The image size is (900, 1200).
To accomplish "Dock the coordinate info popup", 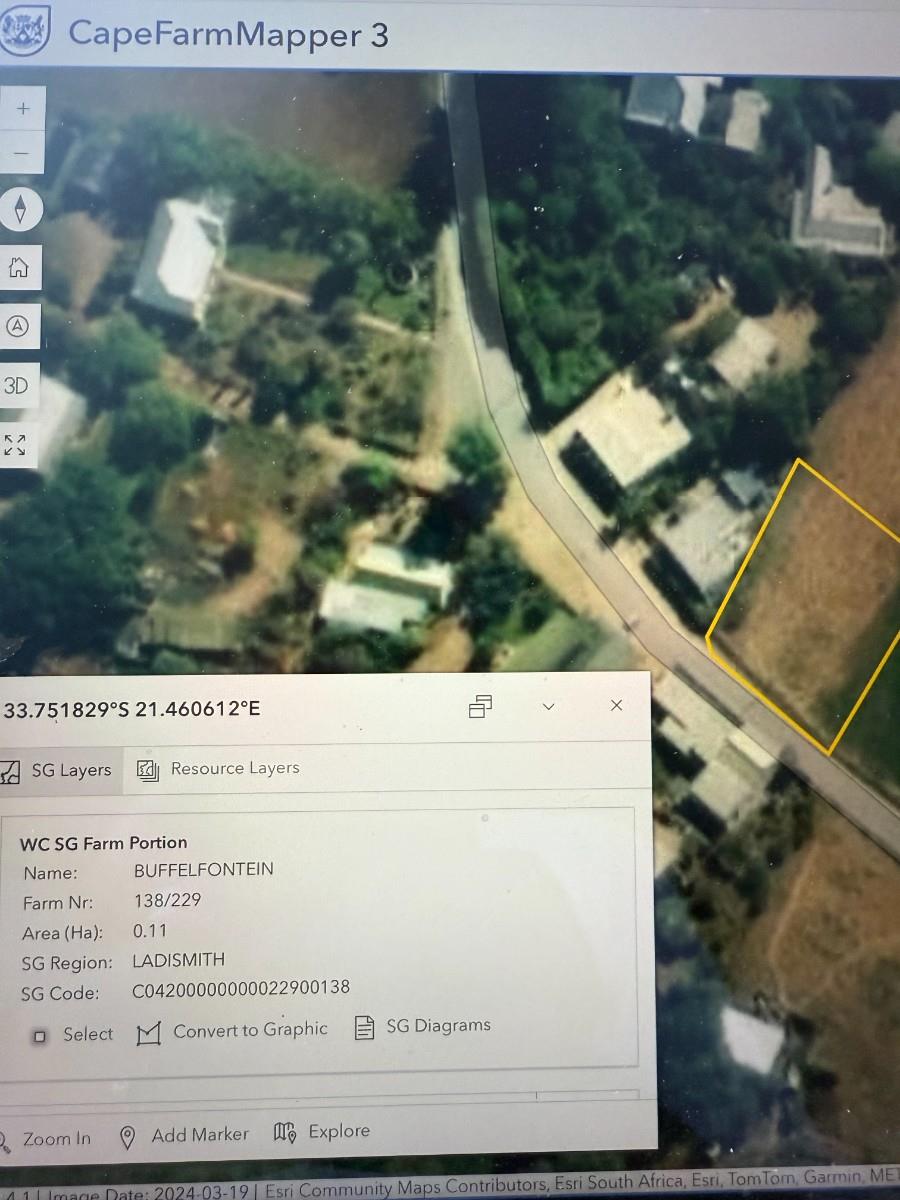I will 480,707.
